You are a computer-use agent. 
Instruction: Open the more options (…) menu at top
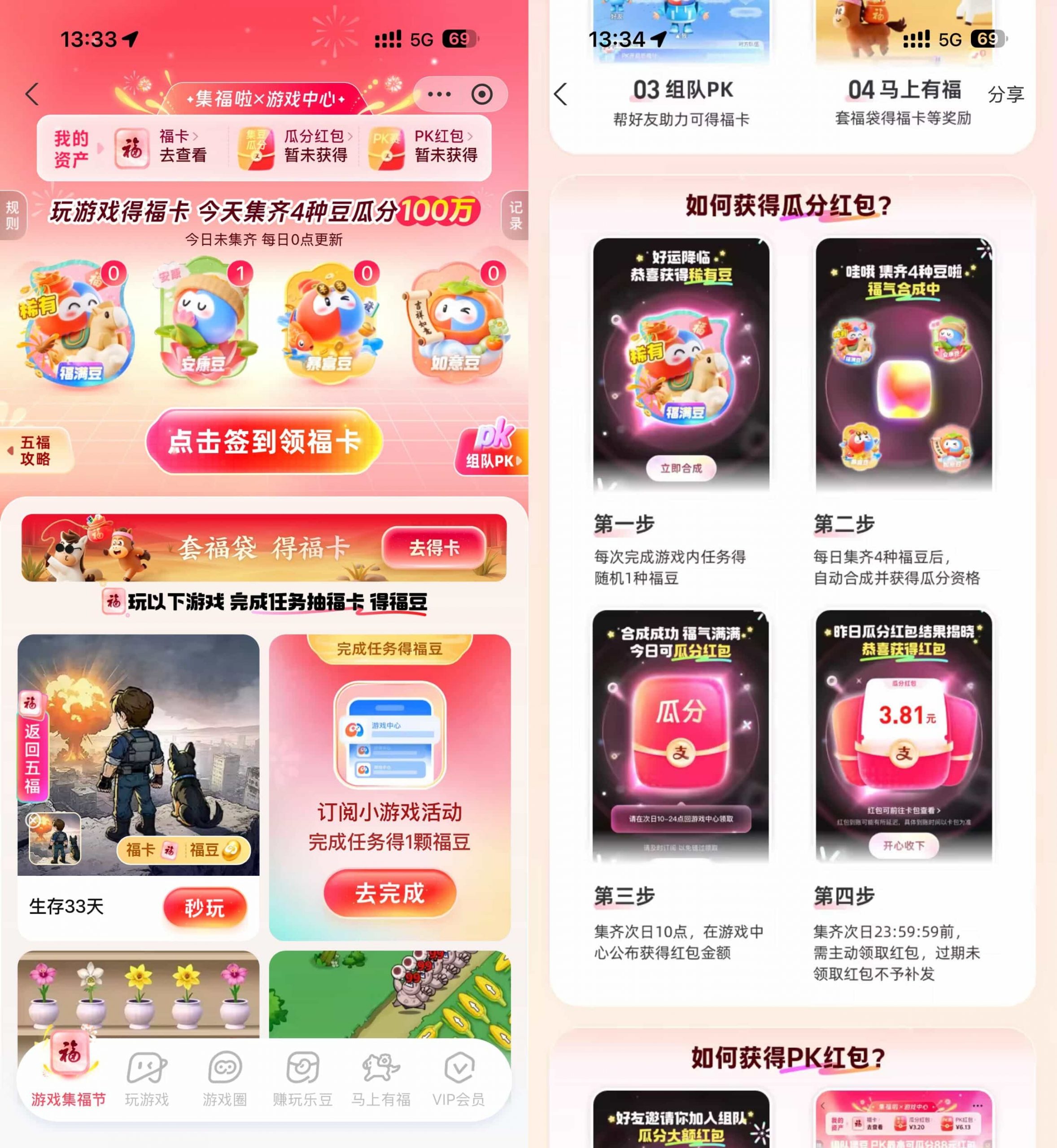click(440, 94)
